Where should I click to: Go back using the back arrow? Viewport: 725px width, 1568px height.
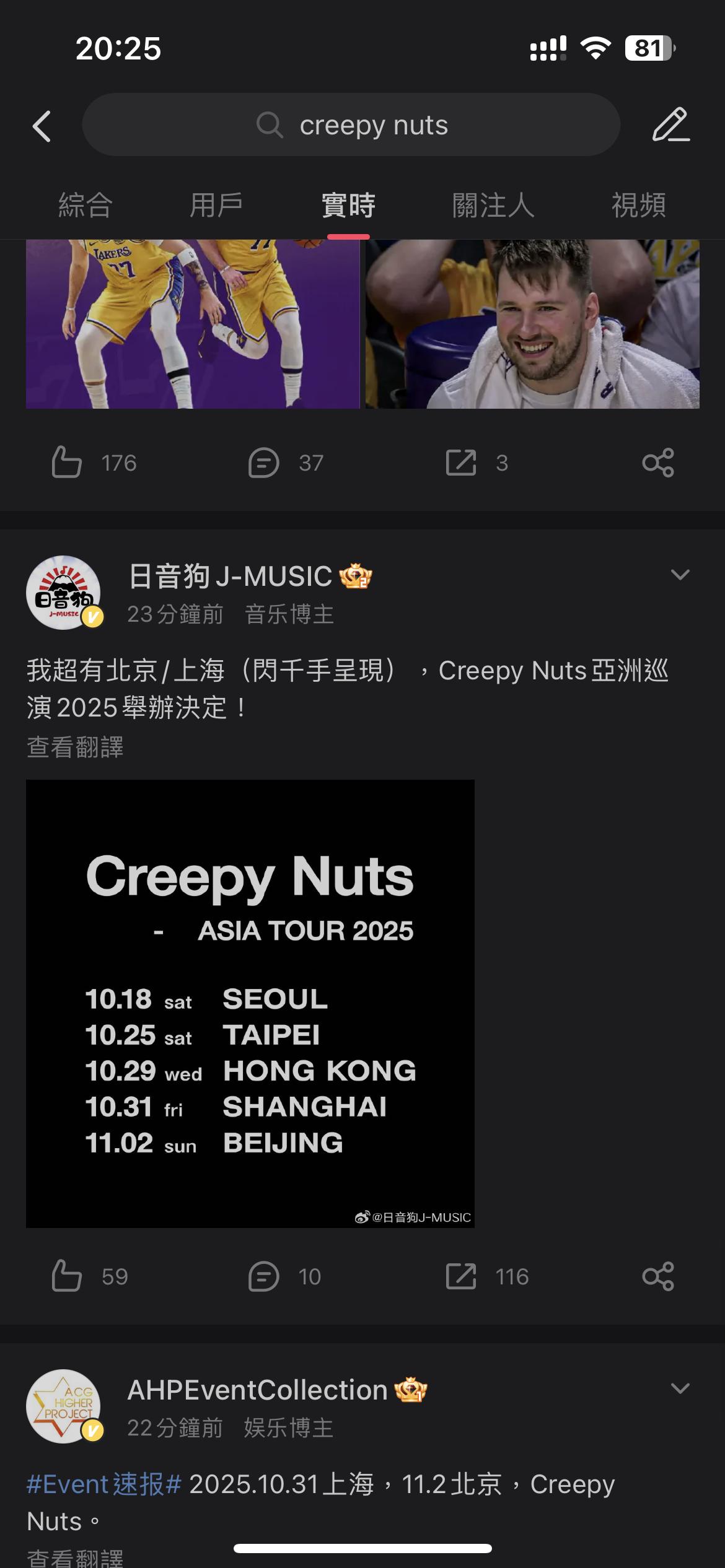(42, 126)
